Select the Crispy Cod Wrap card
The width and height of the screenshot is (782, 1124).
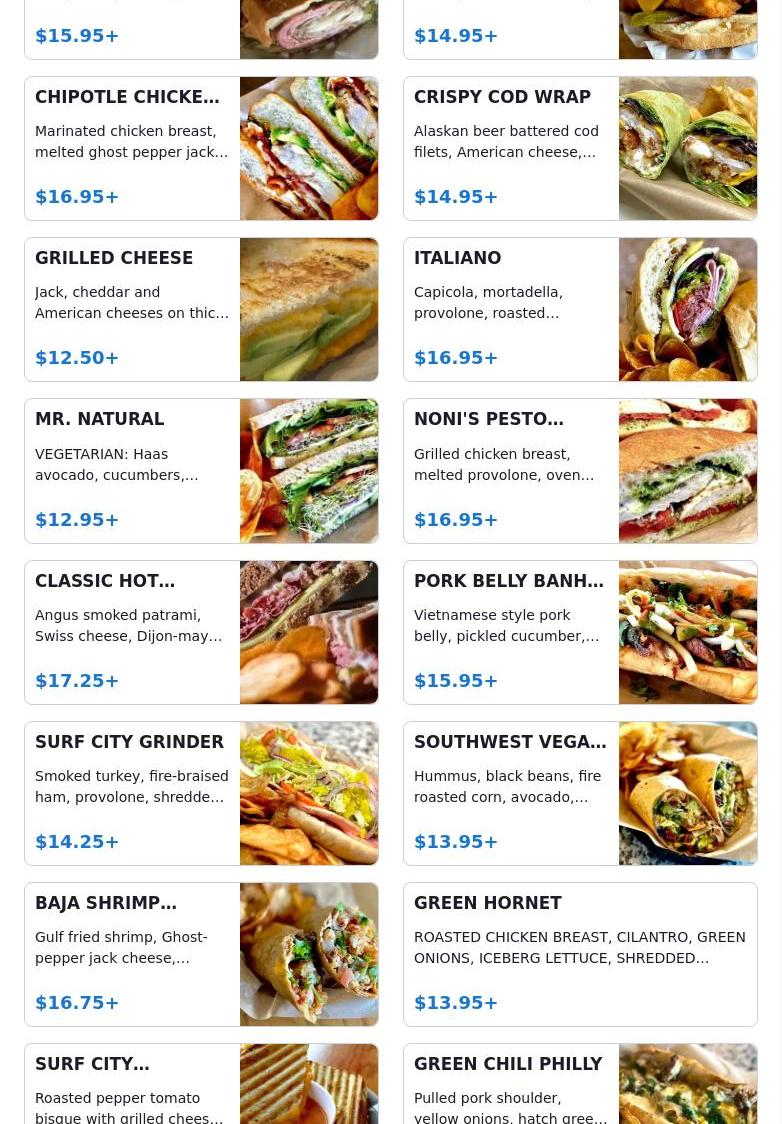point(580,148)
